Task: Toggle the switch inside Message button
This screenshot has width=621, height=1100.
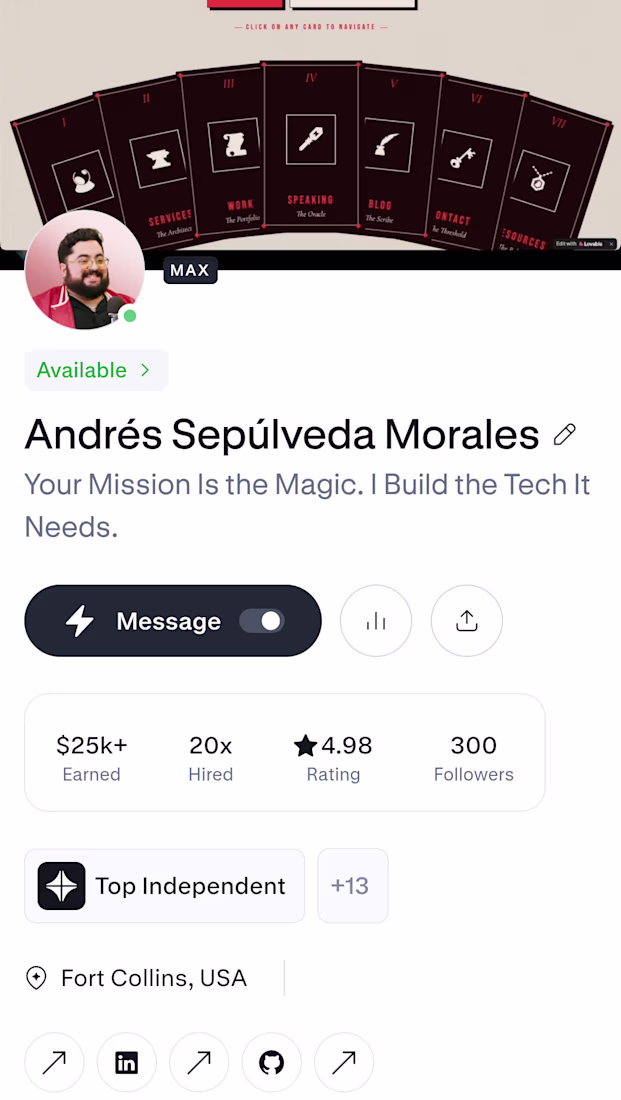Action: point(262,621)
